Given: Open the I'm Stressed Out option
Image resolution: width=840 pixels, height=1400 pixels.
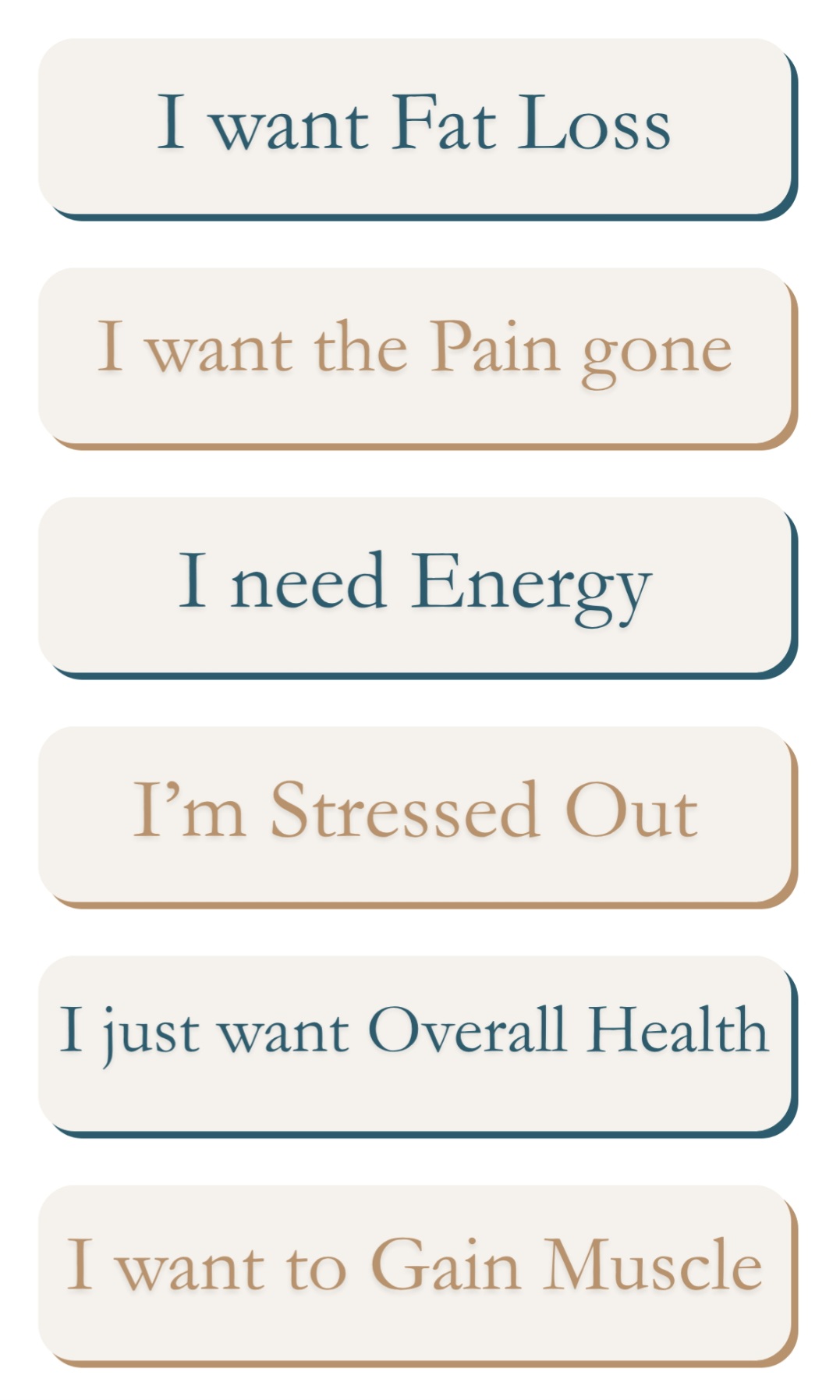Looking at the screenshot, I should pos(415,813).
